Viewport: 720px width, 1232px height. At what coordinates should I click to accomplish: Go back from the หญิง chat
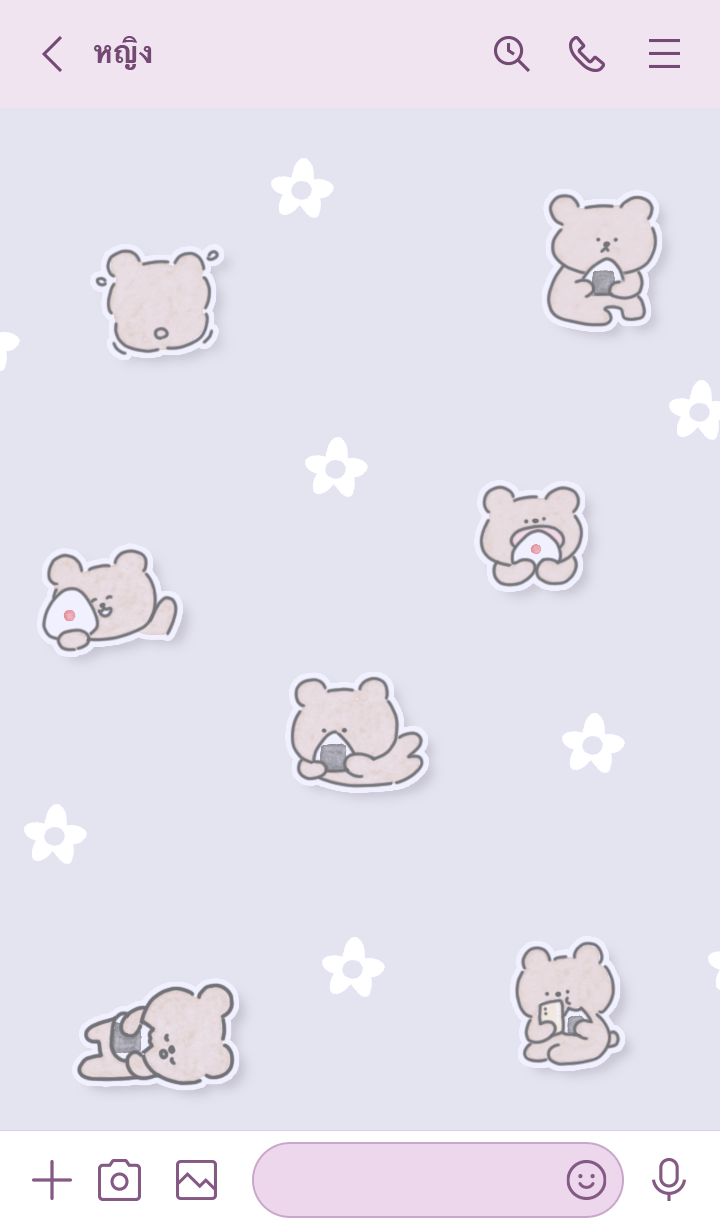click(x=52, y=54)
